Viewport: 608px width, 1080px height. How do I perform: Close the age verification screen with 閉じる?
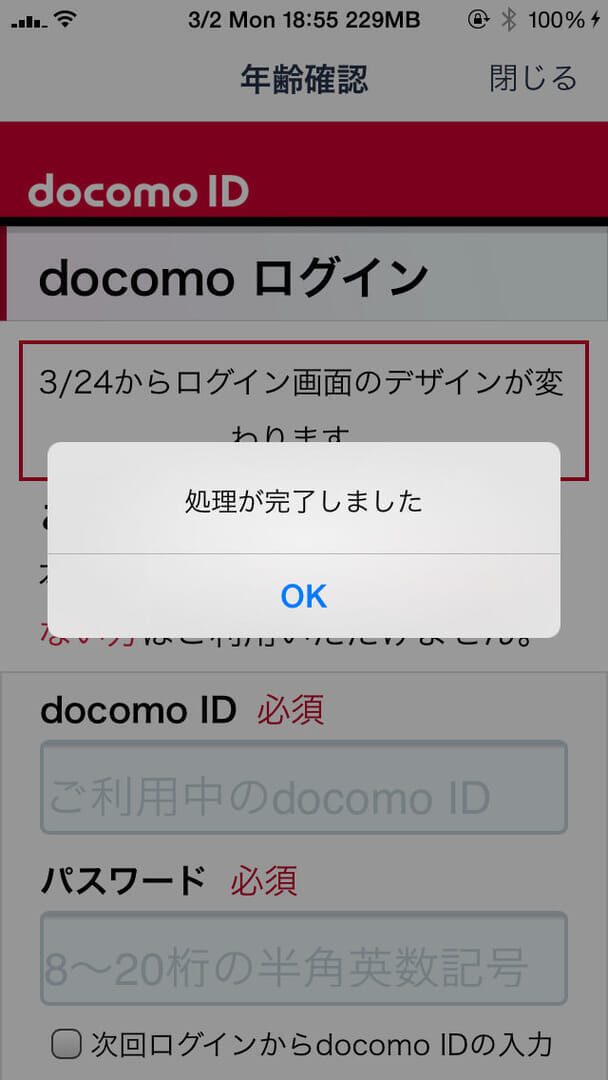pos(533,78)
